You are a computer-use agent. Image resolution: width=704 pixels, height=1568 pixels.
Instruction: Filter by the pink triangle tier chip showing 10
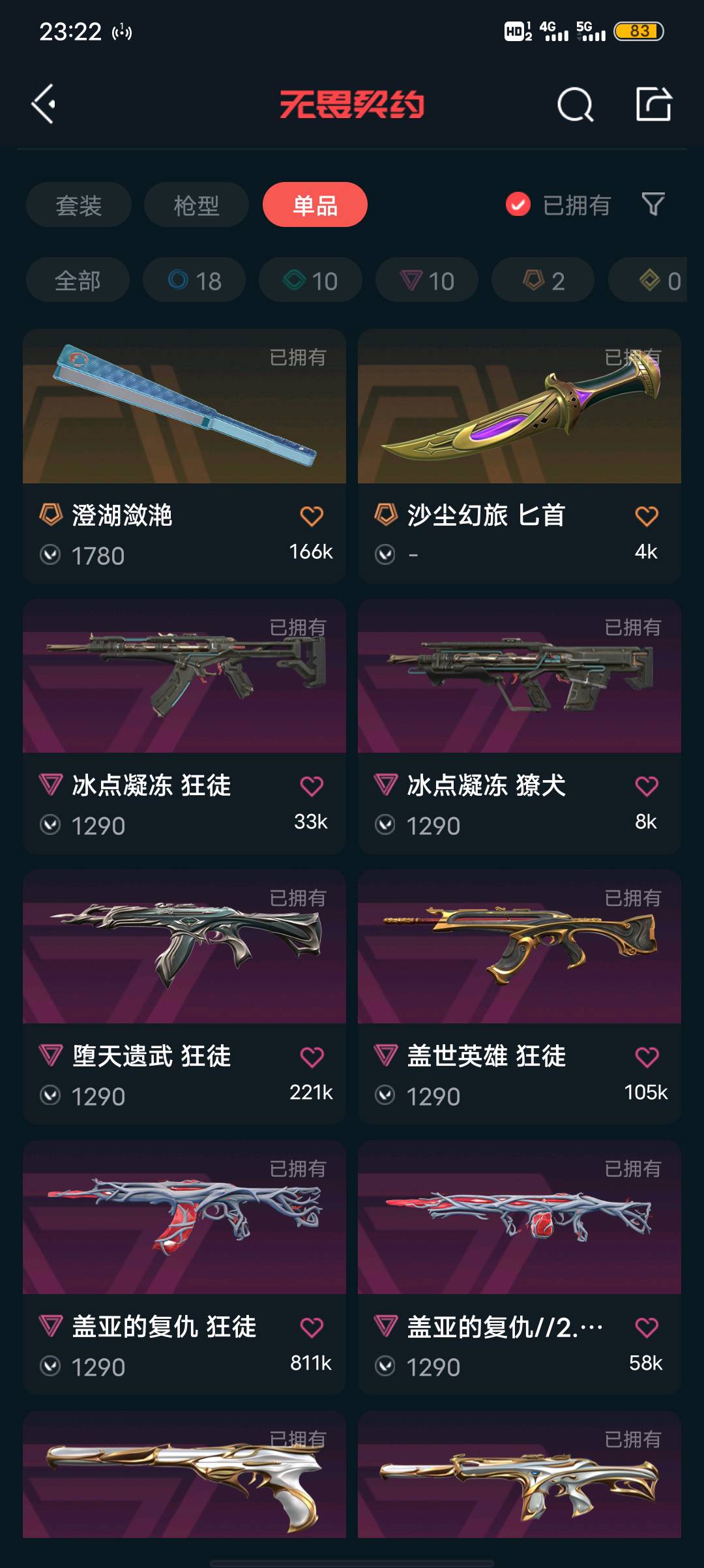426,280
